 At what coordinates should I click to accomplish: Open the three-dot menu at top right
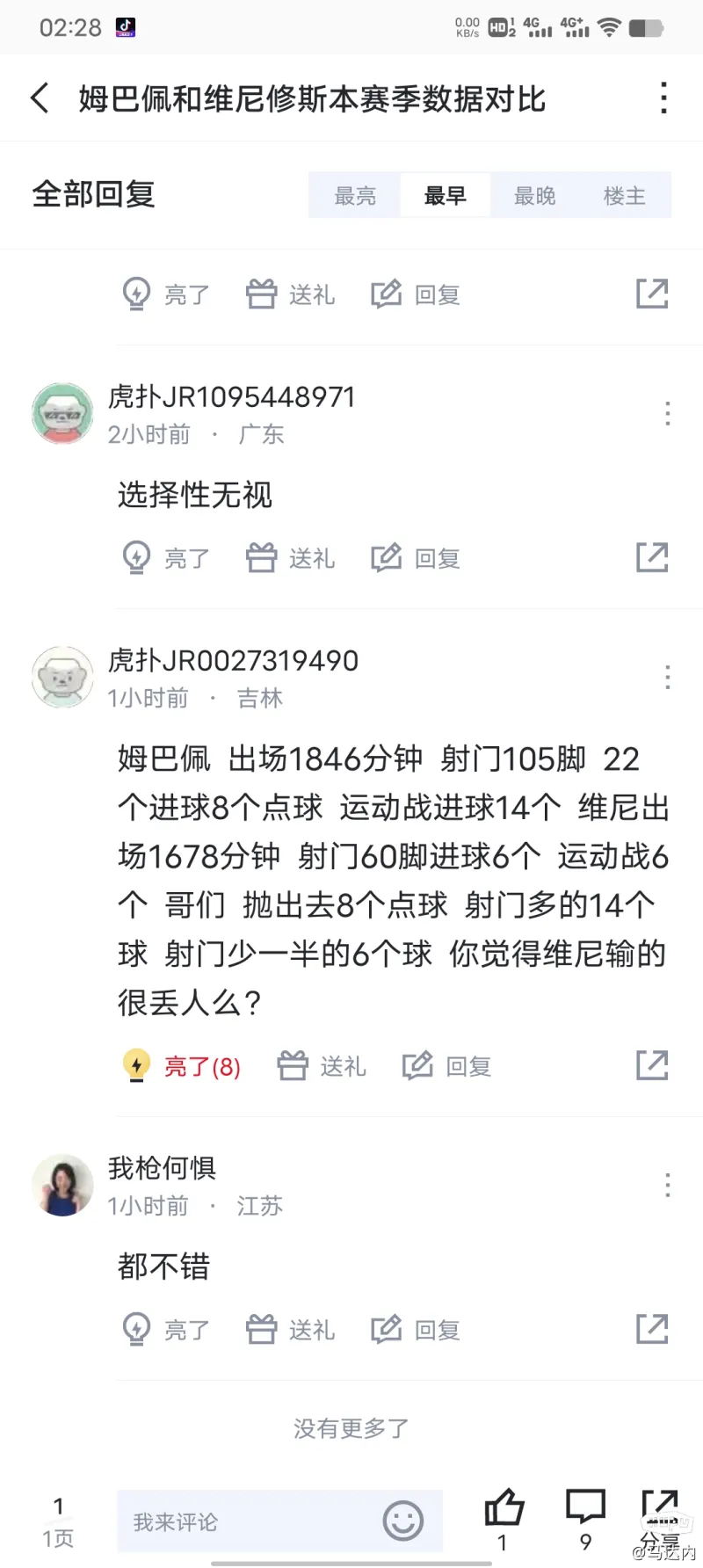pos(663,98)
